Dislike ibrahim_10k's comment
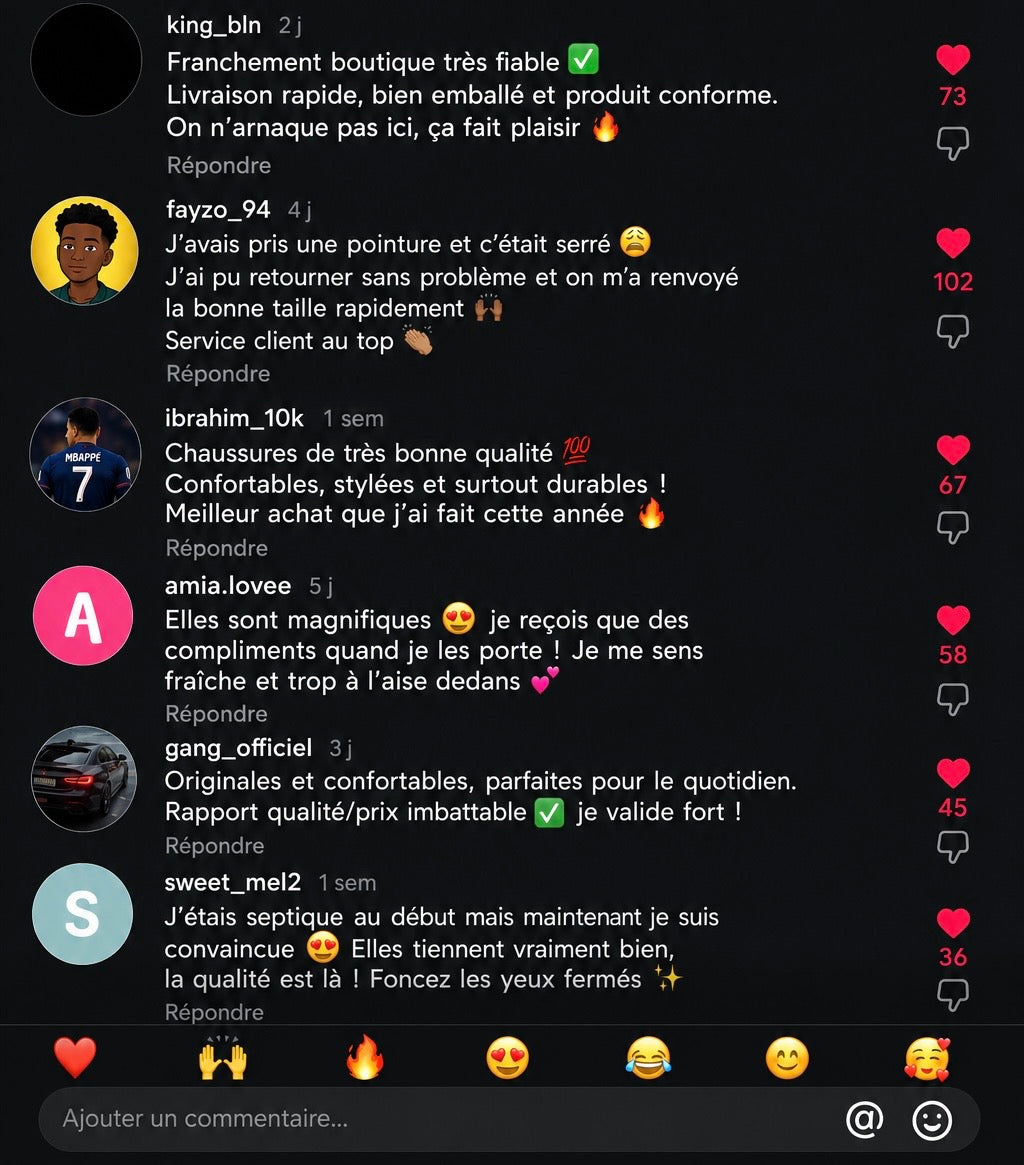This screenshot has height=1165, width=1024. [953, 528]
